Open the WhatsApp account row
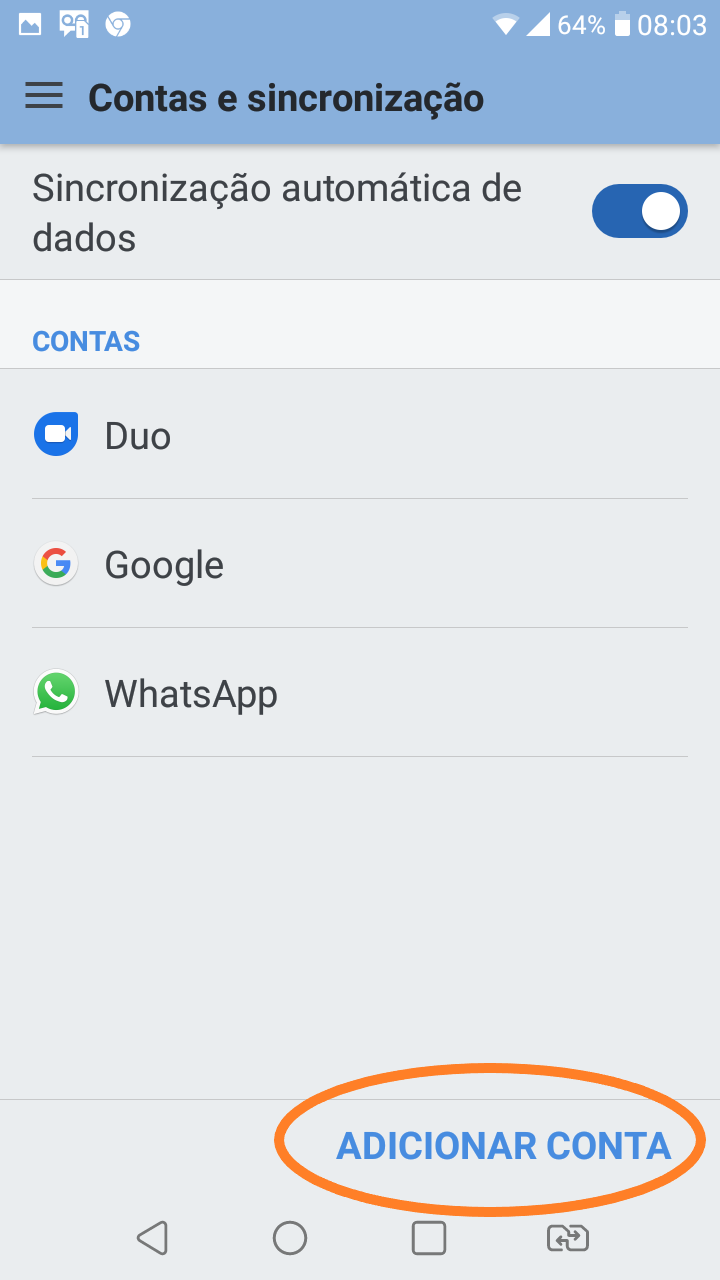The width and height of the screenshot is (720, 1280). (x=360, y=693)
